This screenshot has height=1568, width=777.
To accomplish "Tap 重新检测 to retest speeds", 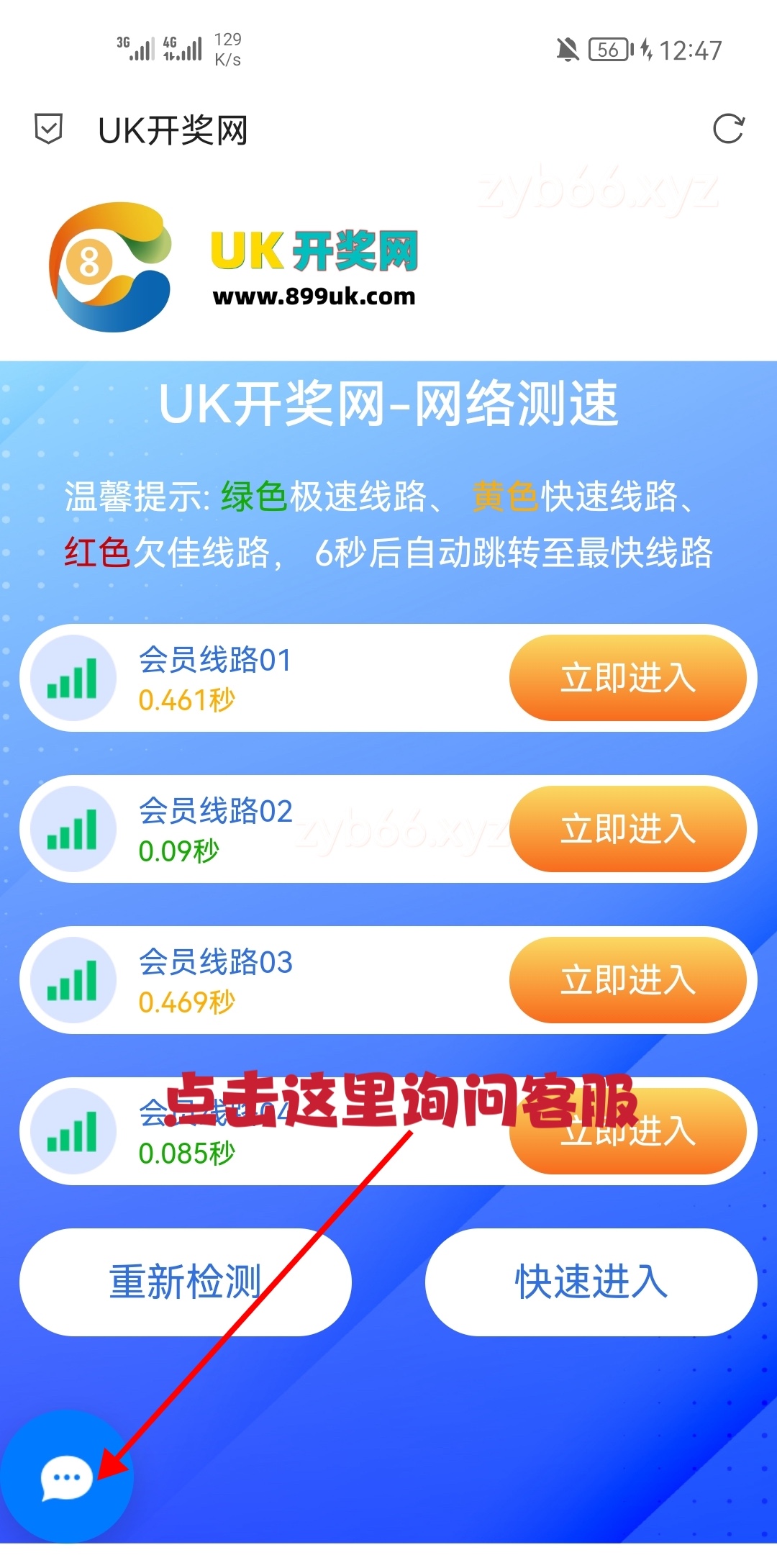I will coord(185,1282).
